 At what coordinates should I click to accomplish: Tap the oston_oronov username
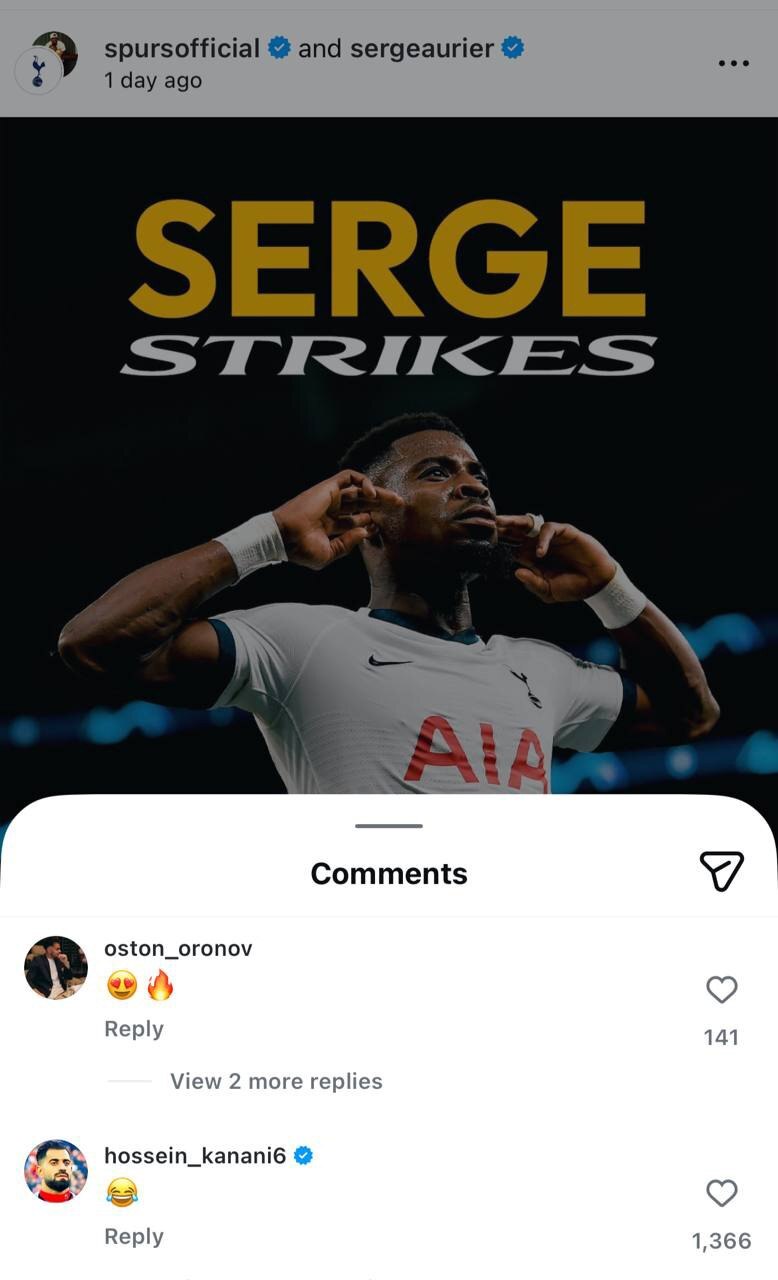178,948
